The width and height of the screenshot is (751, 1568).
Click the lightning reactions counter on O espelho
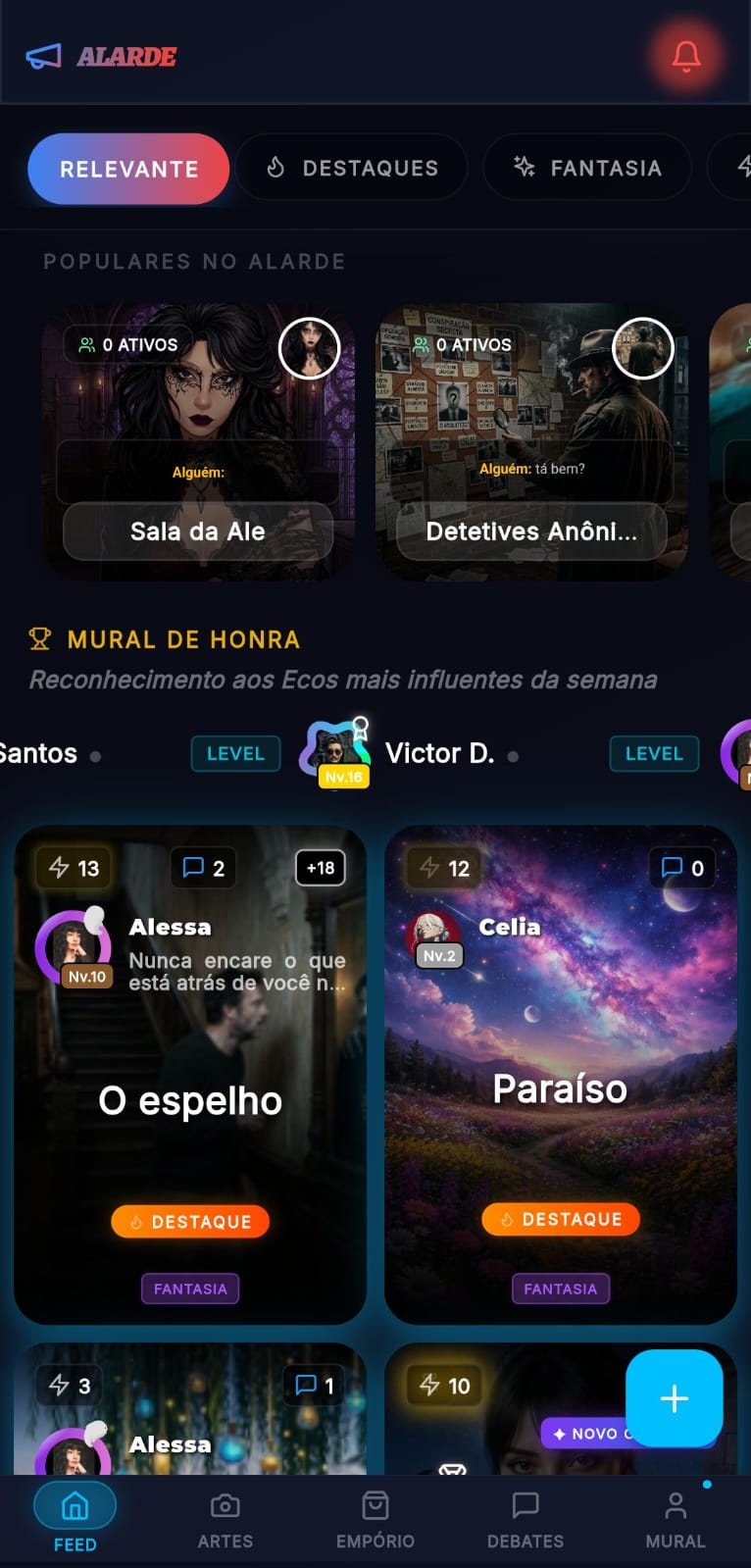click(73, 867)
